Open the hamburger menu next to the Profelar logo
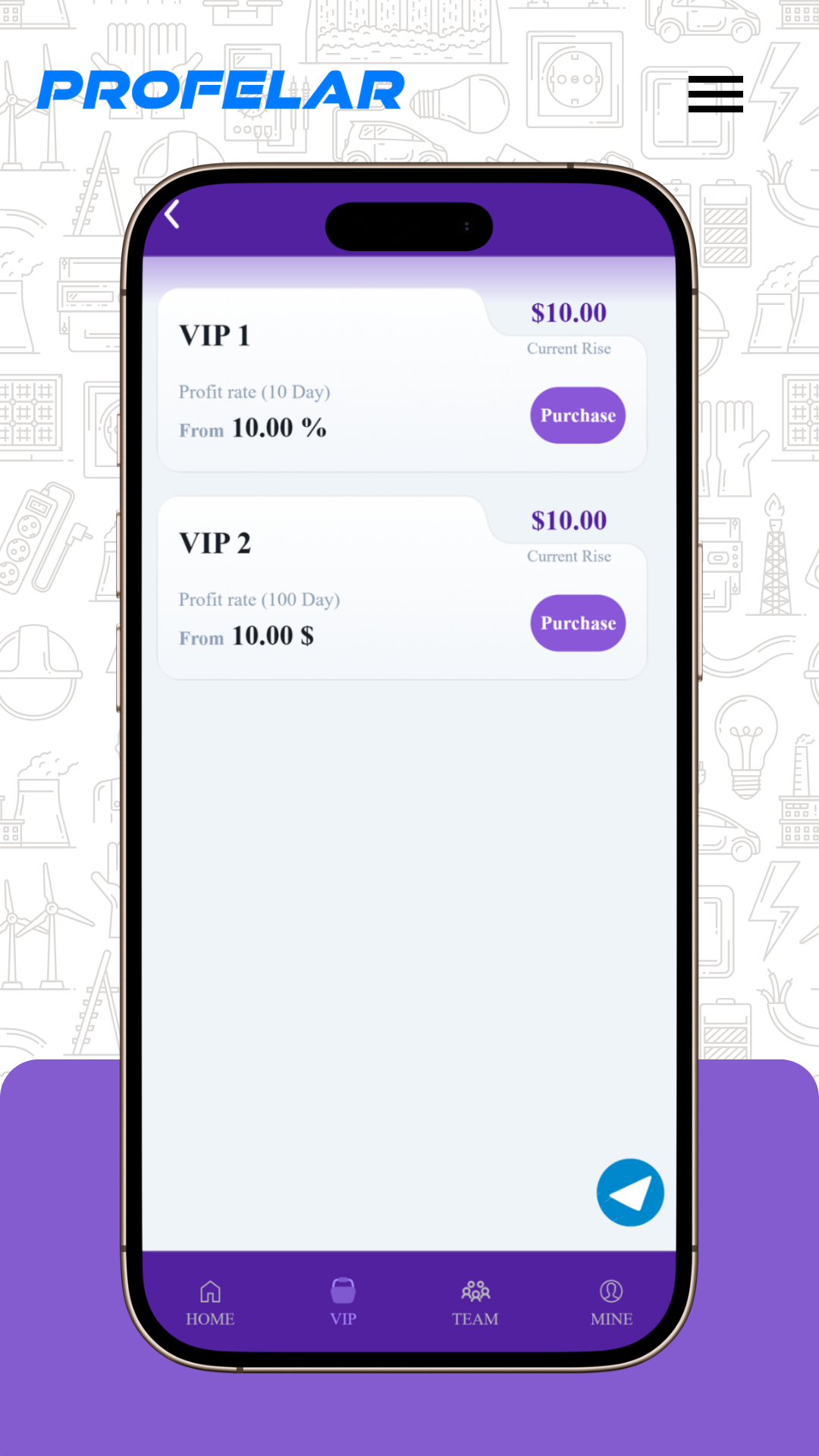This screenshot has height=1456, width=819. (x=715, y=94)
